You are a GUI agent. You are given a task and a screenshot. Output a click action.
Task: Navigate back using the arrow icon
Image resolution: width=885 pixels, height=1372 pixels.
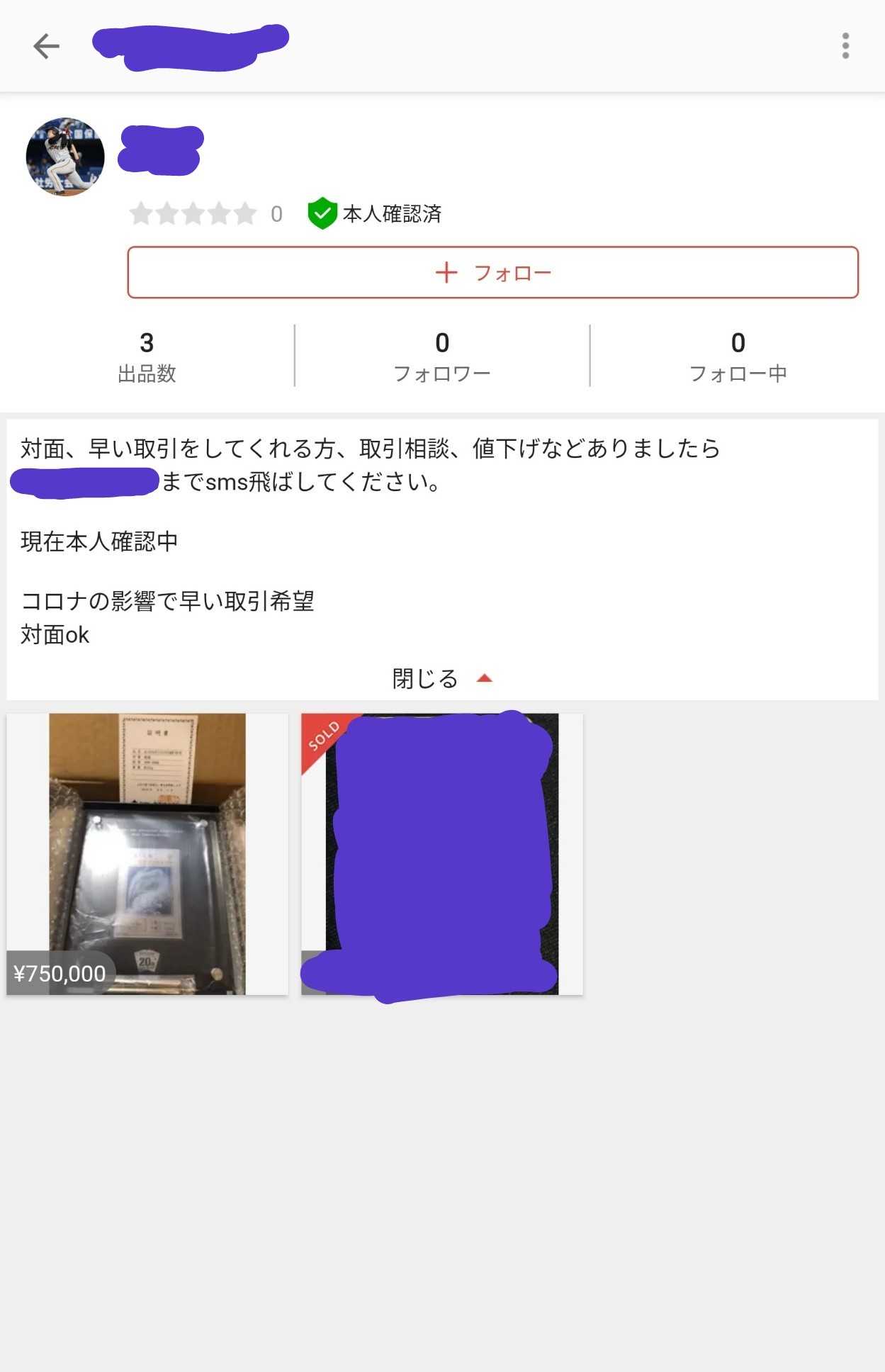[x=47, y=45]
